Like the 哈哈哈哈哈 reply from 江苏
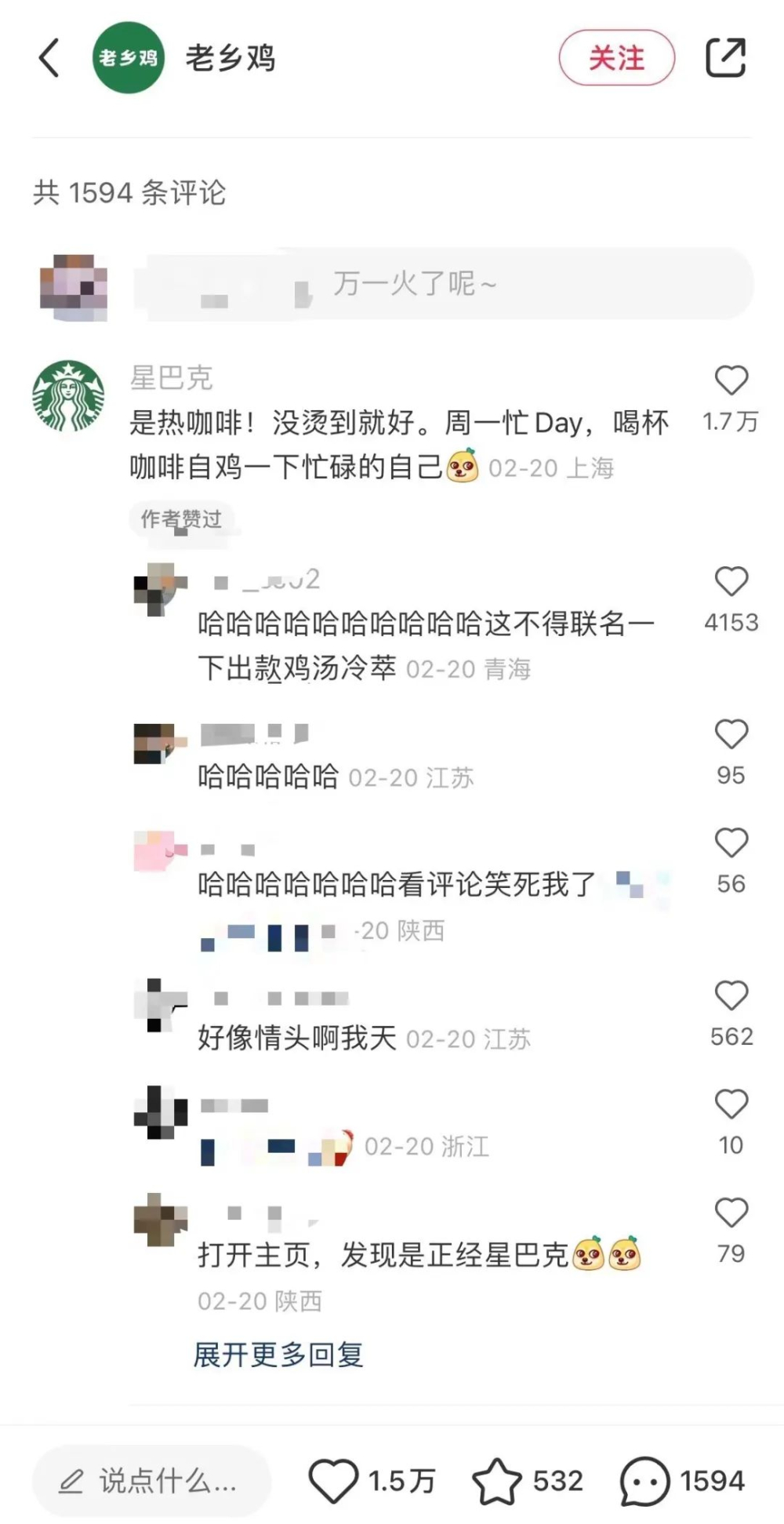 (731, 734)
